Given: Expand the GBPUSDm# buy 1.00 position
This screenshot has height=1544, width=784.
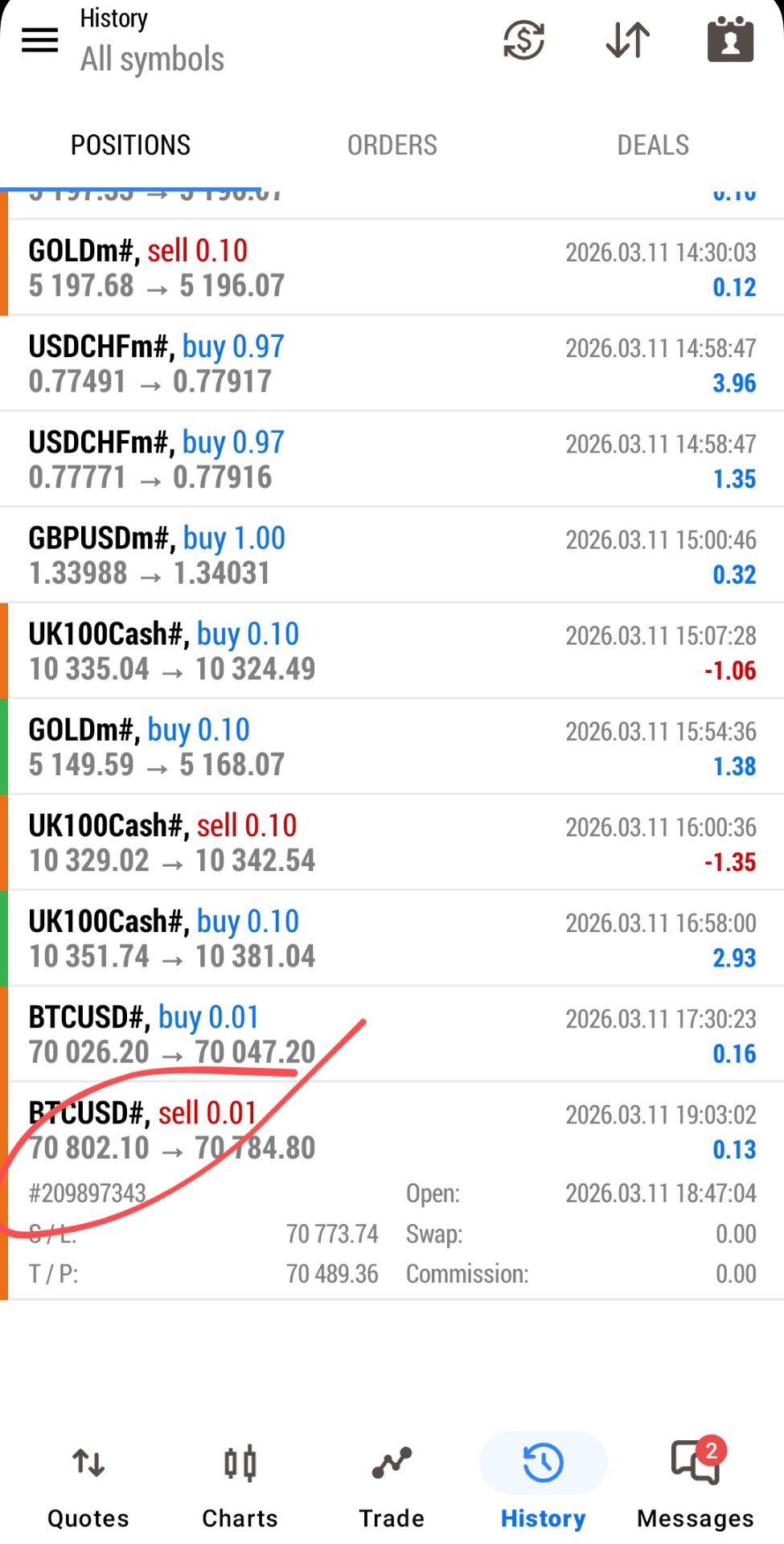Looking at the screenshot, I should point(392,555).
